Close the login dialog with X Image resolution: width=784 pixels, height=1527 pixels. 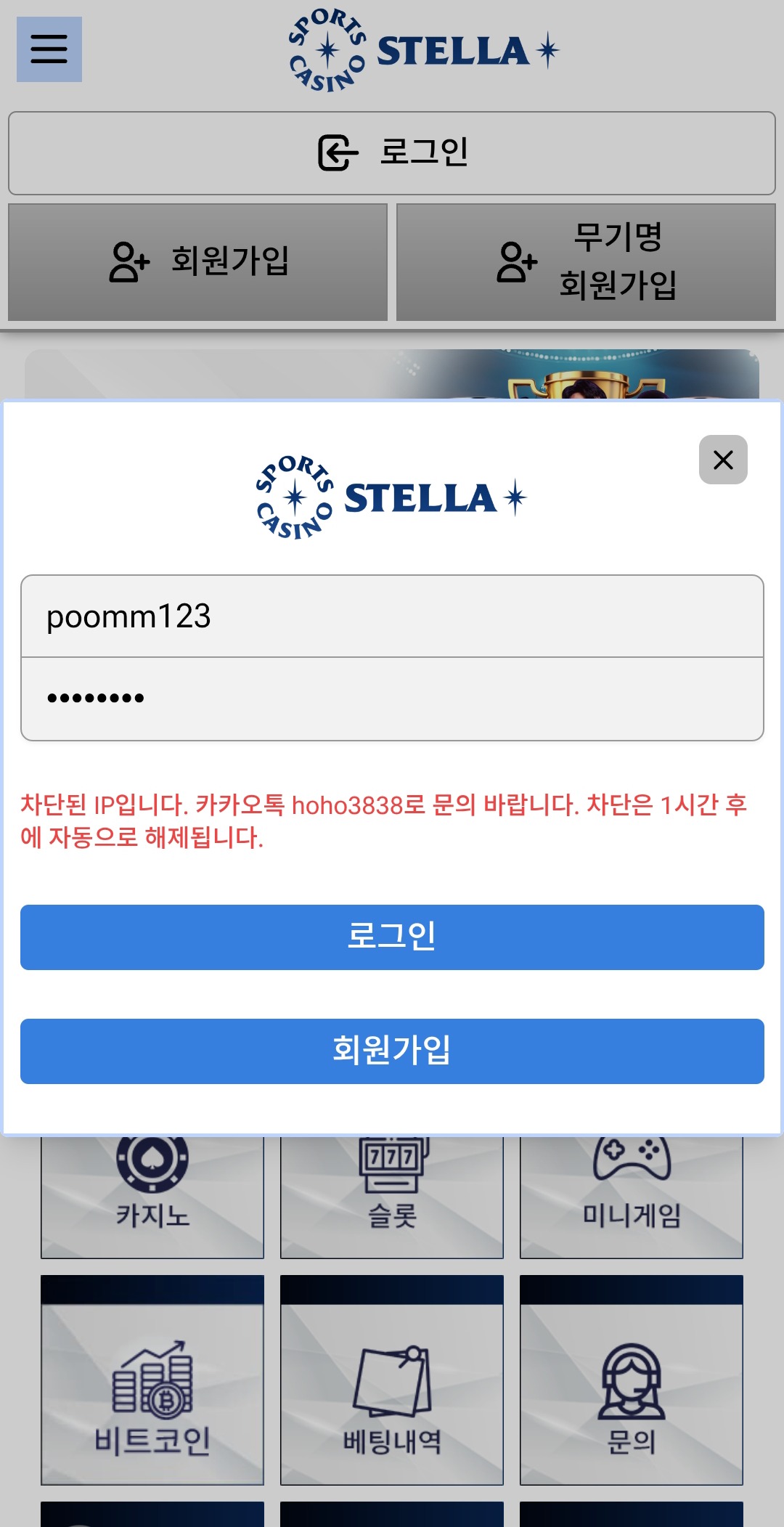[723, 460]
